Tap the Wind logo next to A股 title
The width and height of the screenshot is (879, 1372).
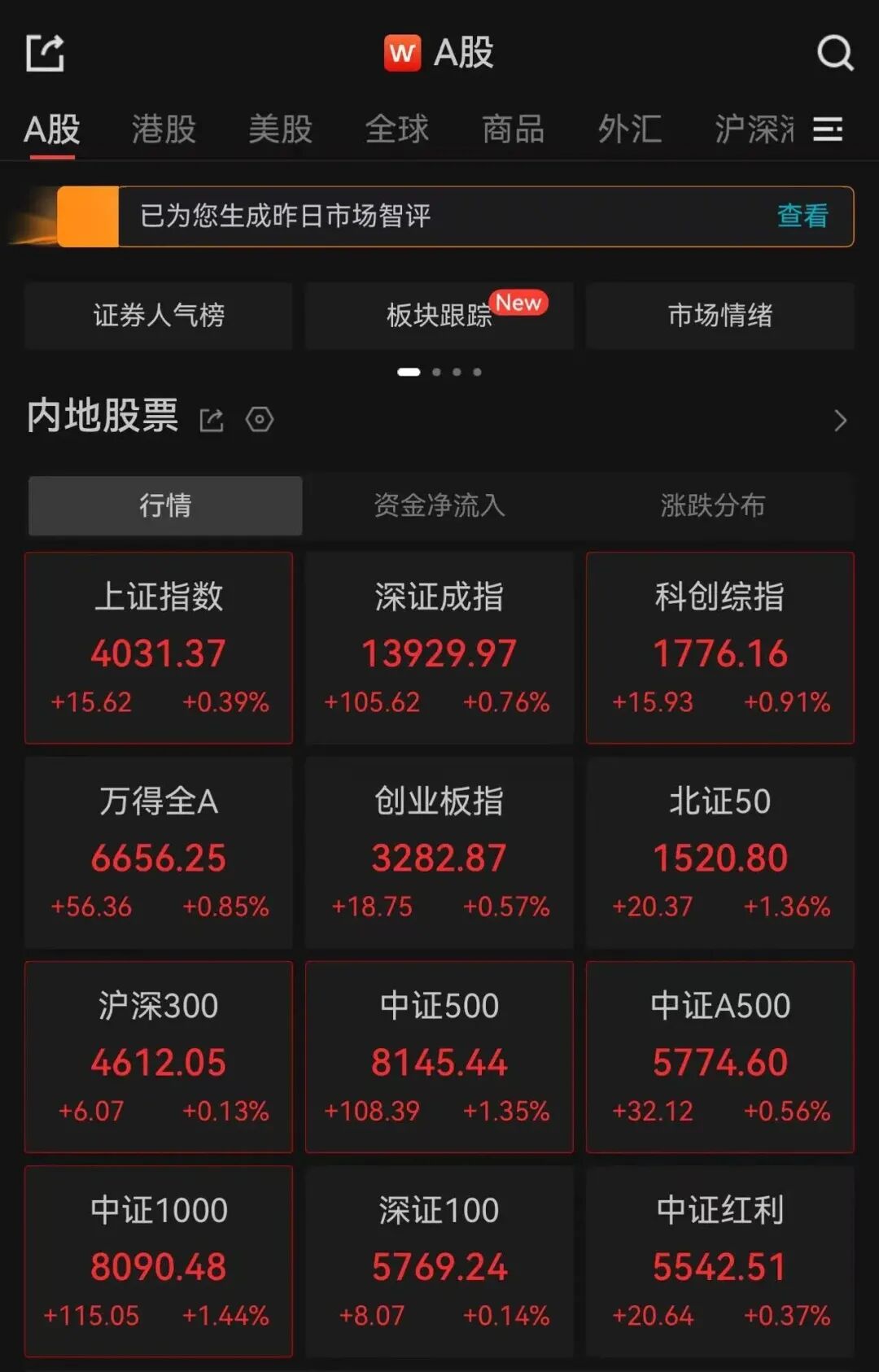point(402,51)
